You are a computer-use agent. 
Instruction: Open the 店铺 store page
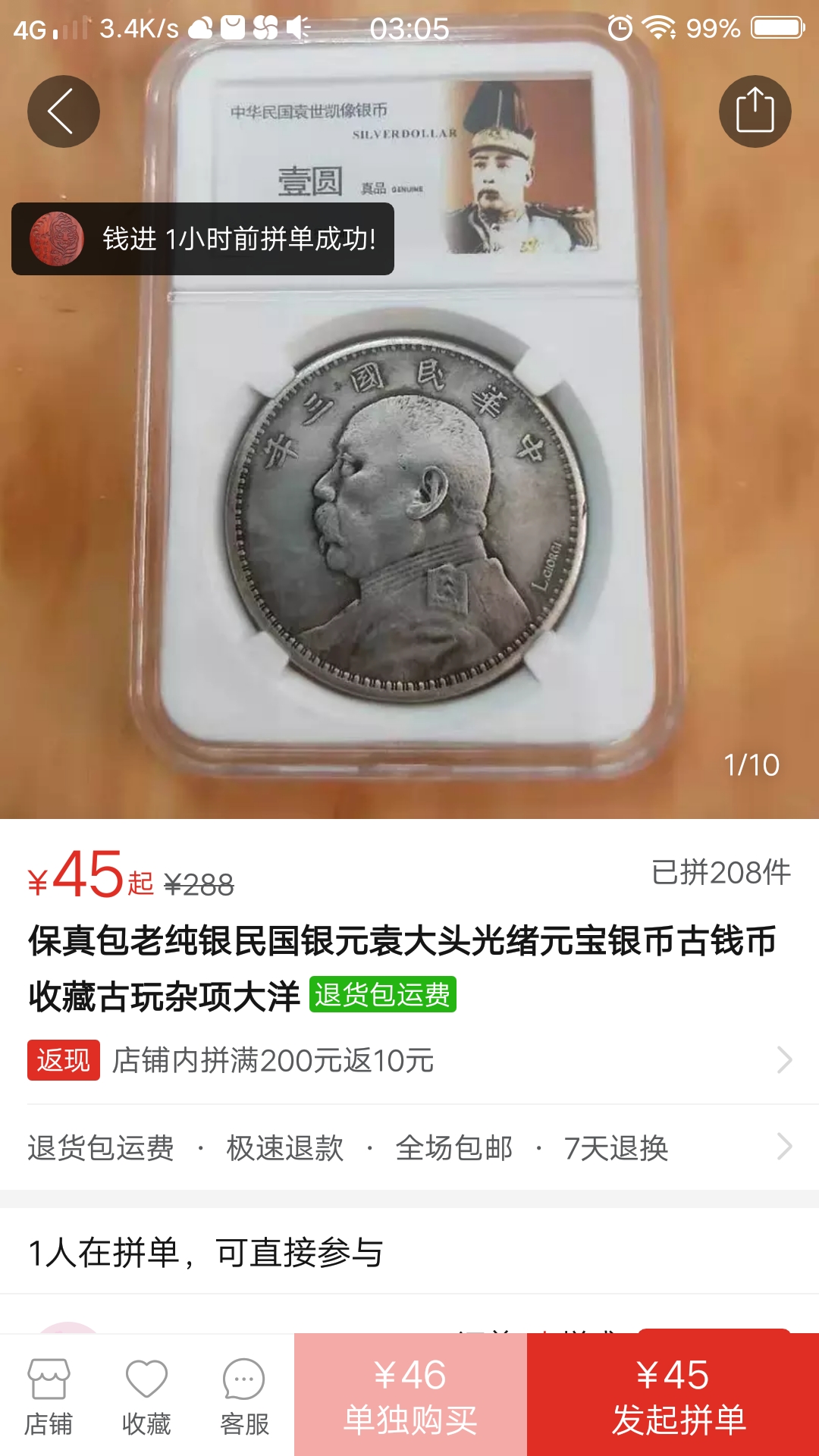[x=49, y=1397]
